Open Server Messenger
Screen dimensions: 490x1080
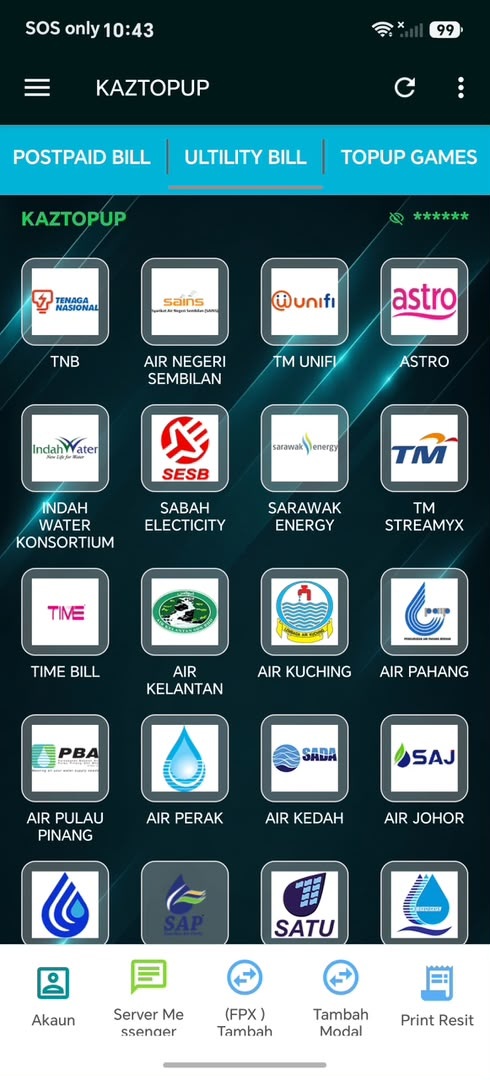[149, 996]
